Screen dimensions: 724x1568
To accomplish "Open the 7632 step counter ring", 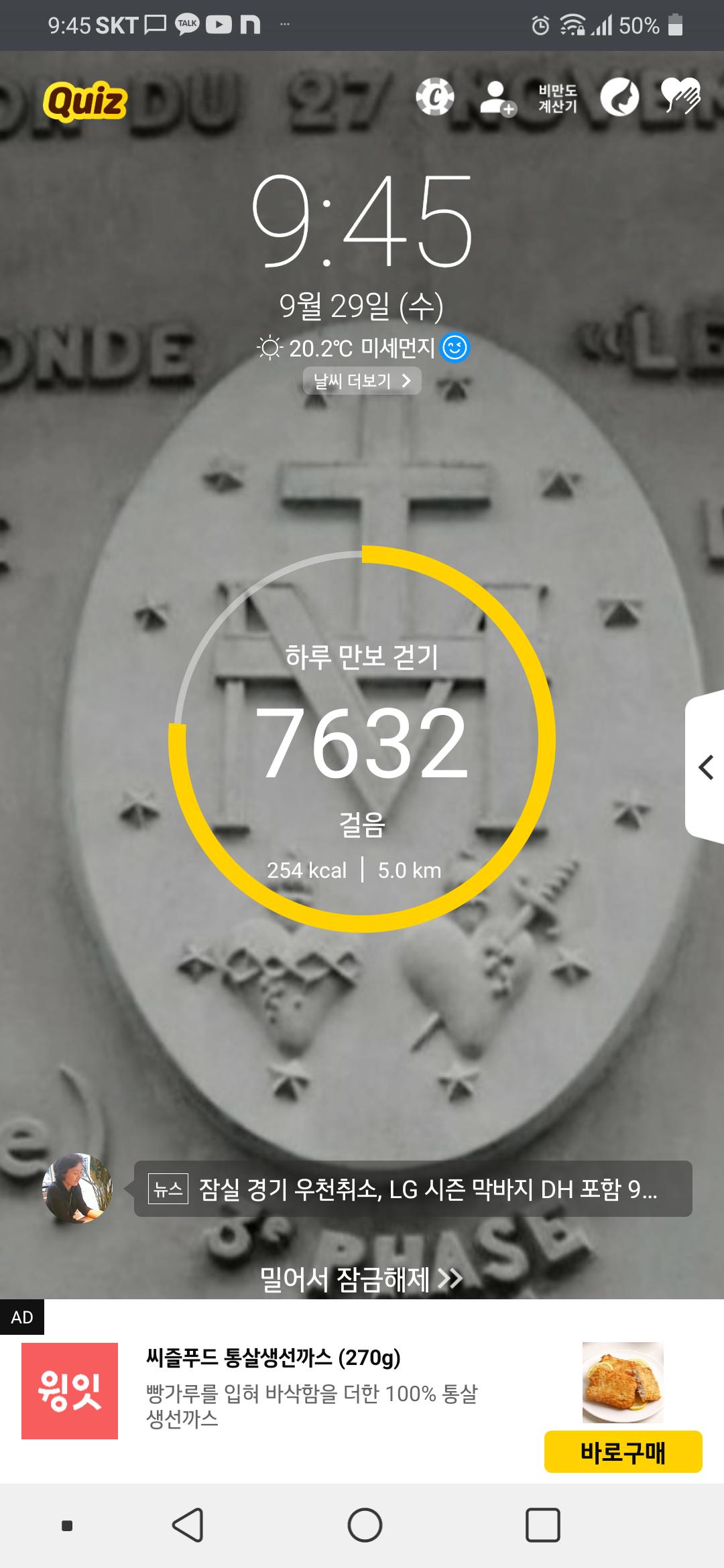I will point(362,740).
